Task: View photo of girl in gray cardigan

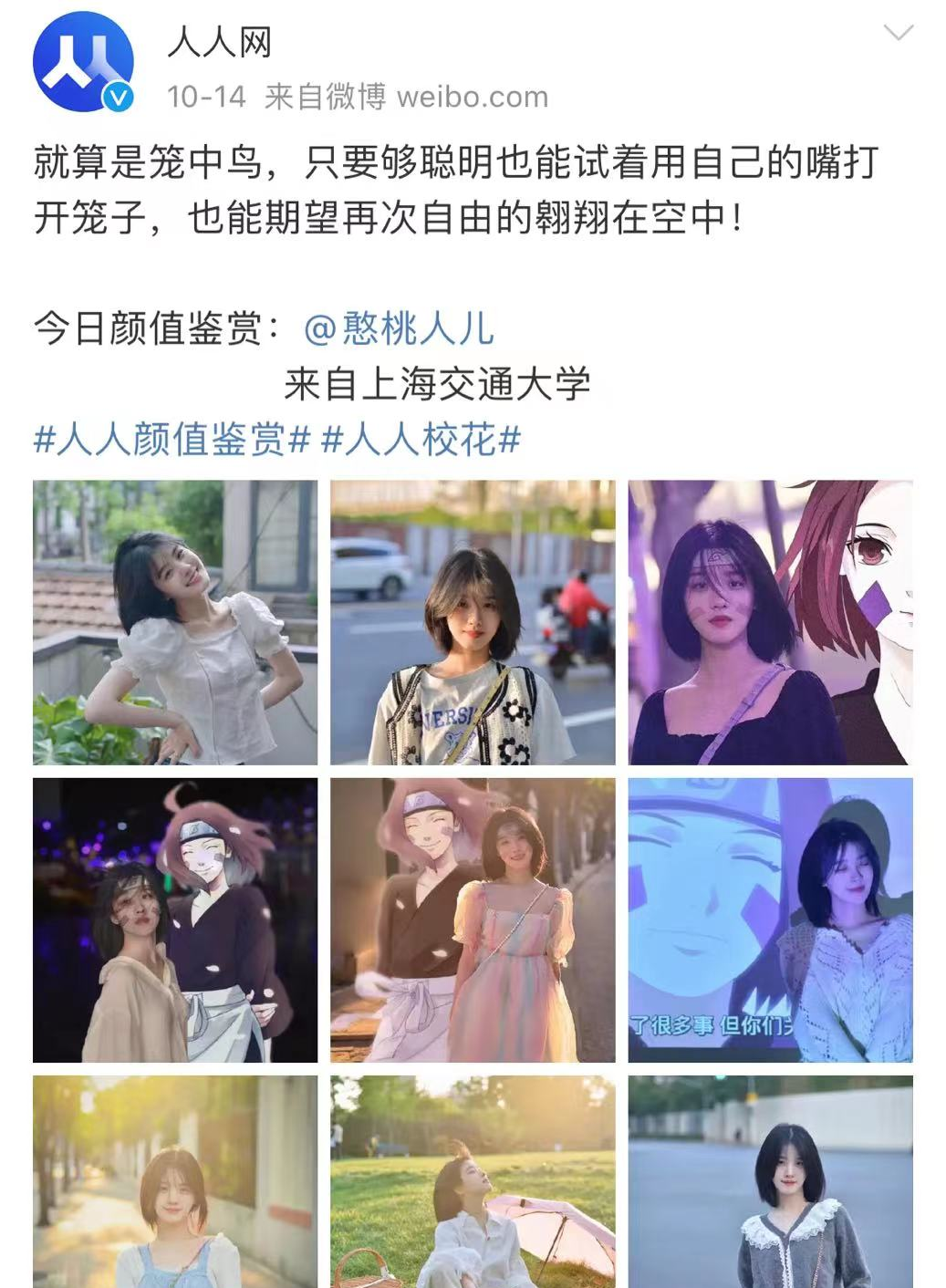Action: point(770,1181)
